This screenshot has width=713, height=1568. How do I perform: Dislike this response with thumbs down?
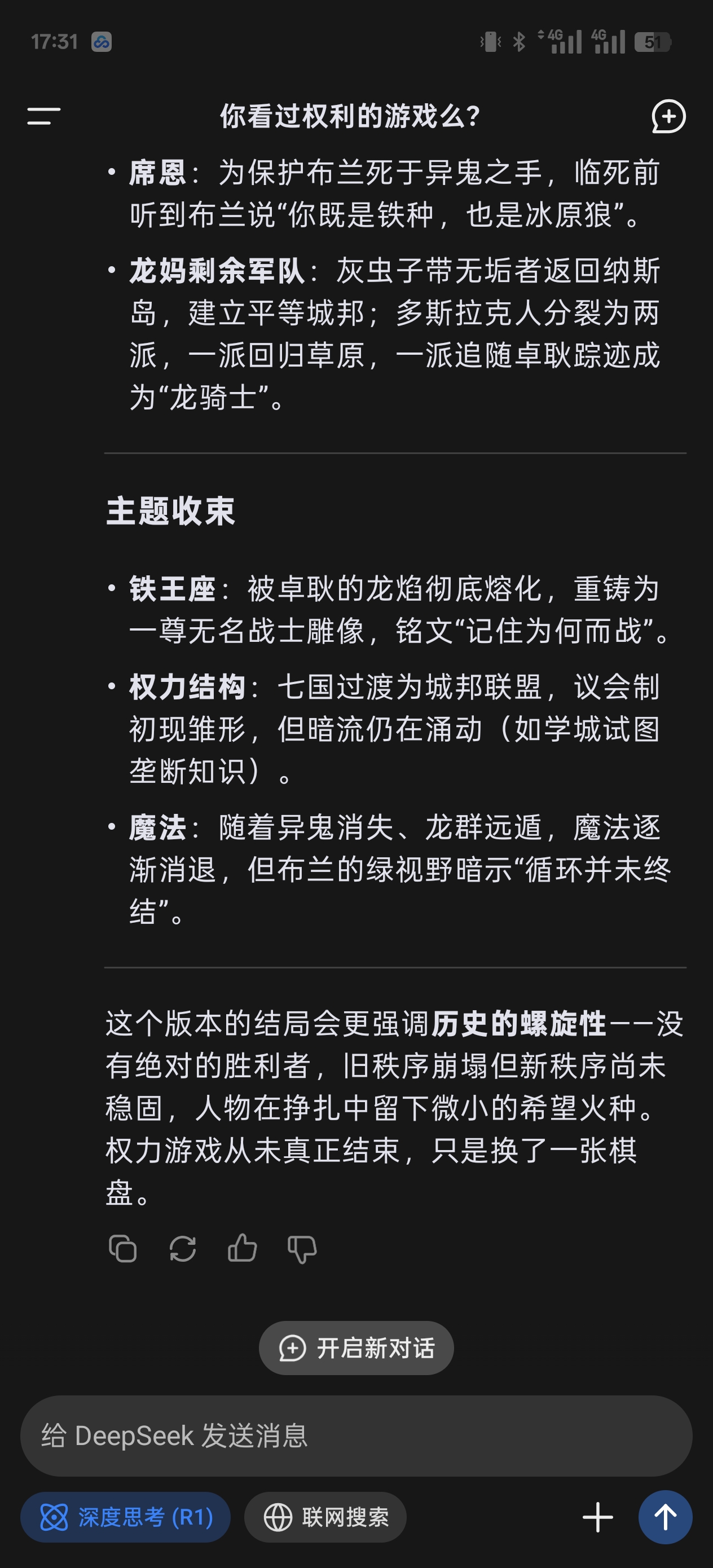302,1249
